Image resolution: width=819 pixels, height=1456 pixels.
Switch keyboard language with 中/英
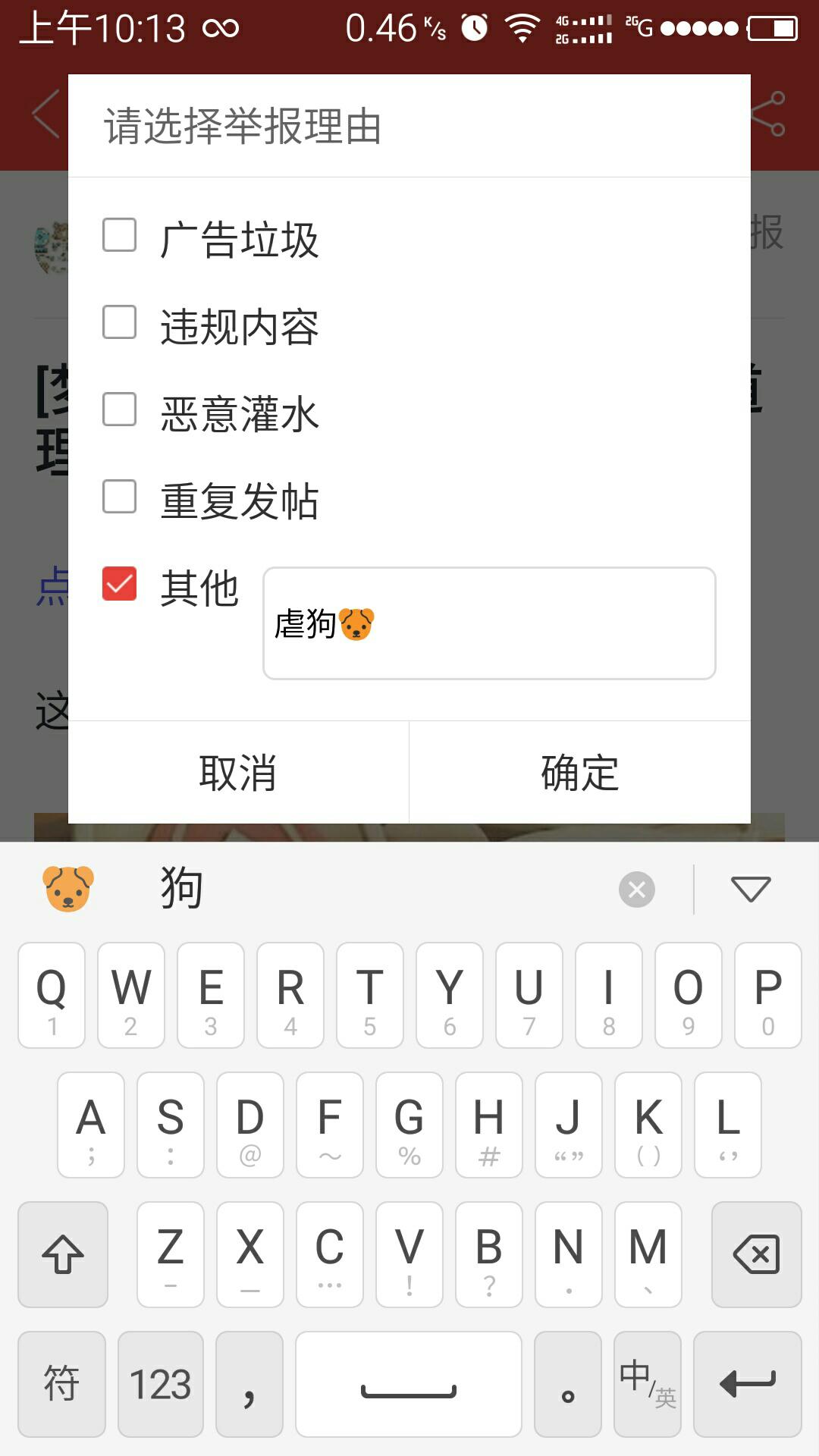pos(647,1384)
